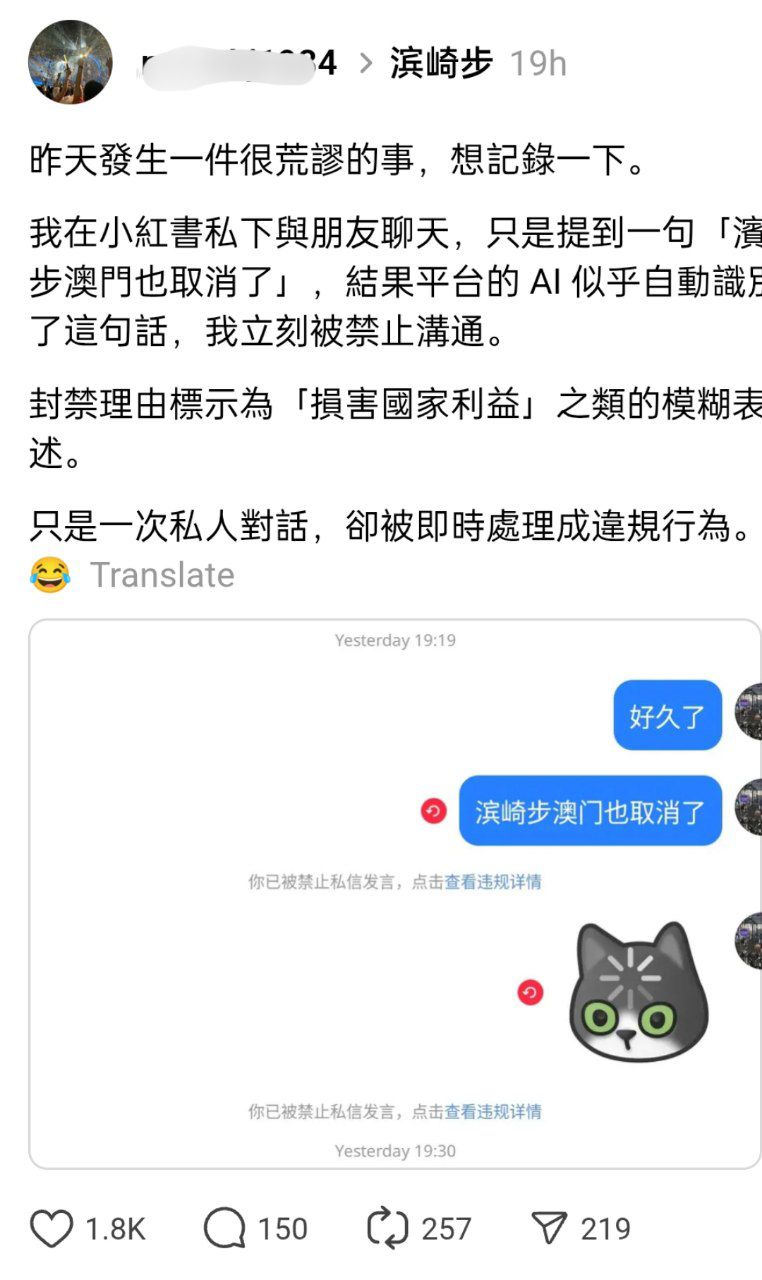The height and width of the screenshot is (1280, 762).
Task: Repost this thread with 257 reposts
Action: [x=388, y=1228]
